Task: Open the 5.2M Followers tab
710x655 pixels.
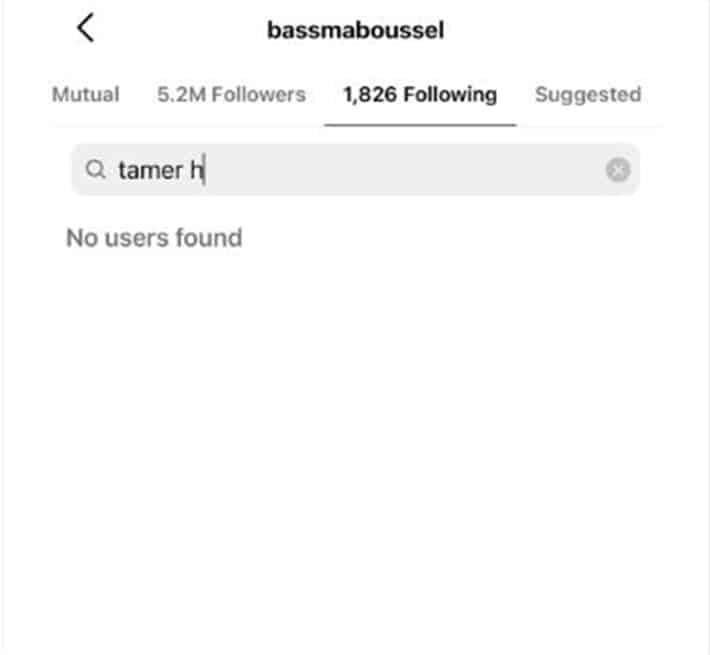Action: point(231,95)
